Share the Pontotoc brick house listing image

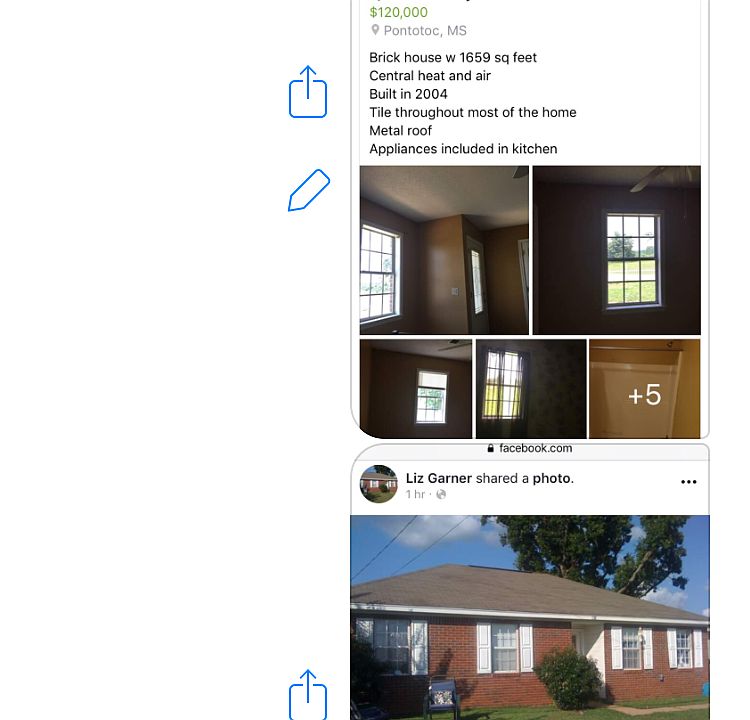click(x=308, y=93)
